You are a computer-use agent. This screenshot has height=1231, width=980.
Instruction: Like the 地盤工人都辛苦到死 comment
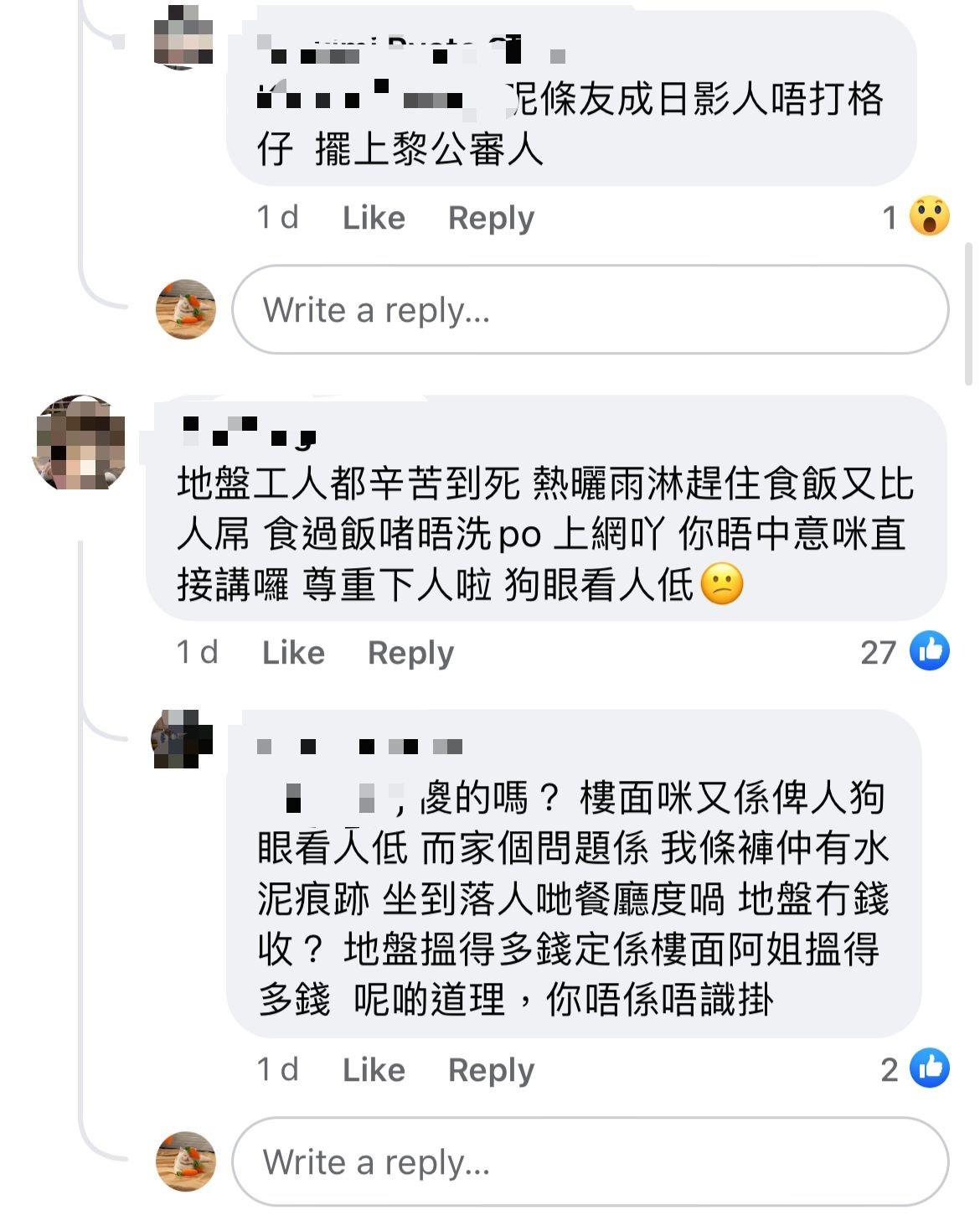(293, 652)
